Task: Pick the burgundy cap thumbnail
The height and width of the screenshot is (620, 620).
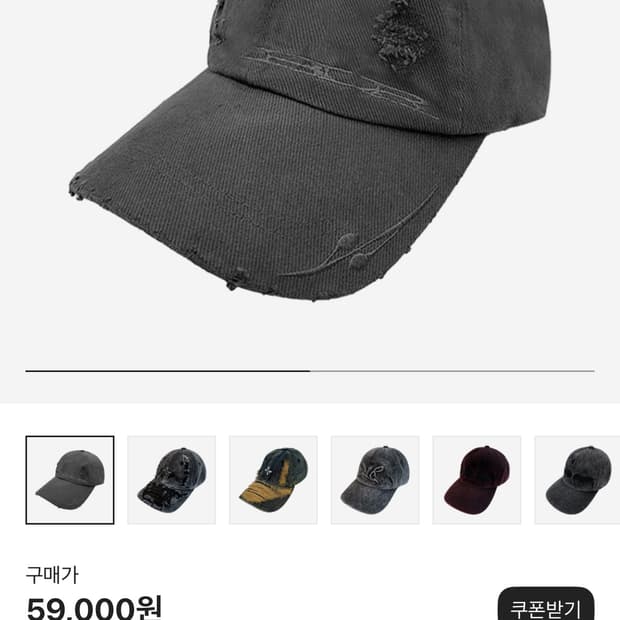Action: coord(476,480)
